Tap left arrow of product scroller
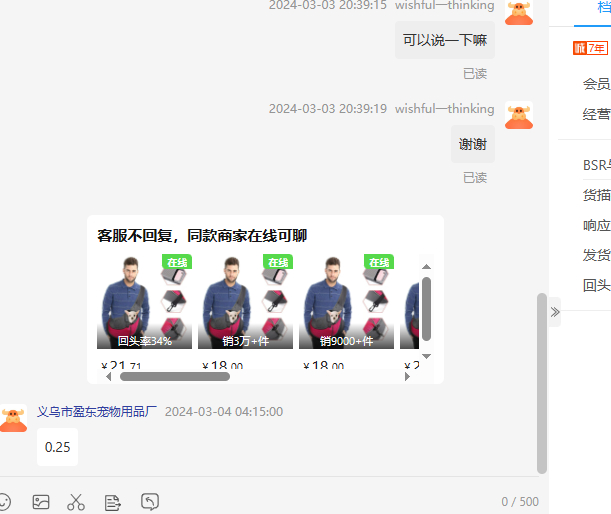This screenshot has height=514, width=611. click(108, 377)
